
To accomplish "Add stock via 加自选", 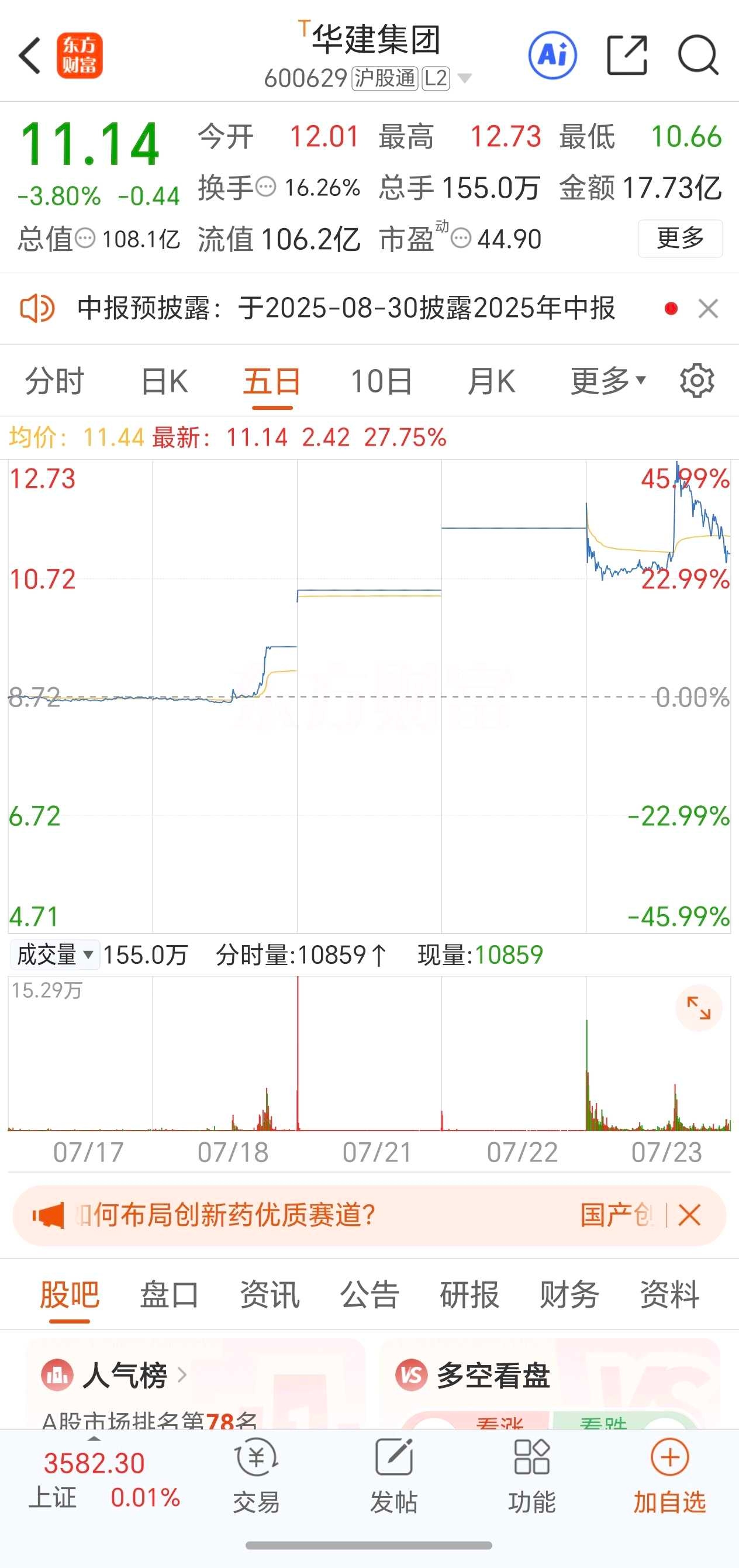I will [x=669, y=1477].
